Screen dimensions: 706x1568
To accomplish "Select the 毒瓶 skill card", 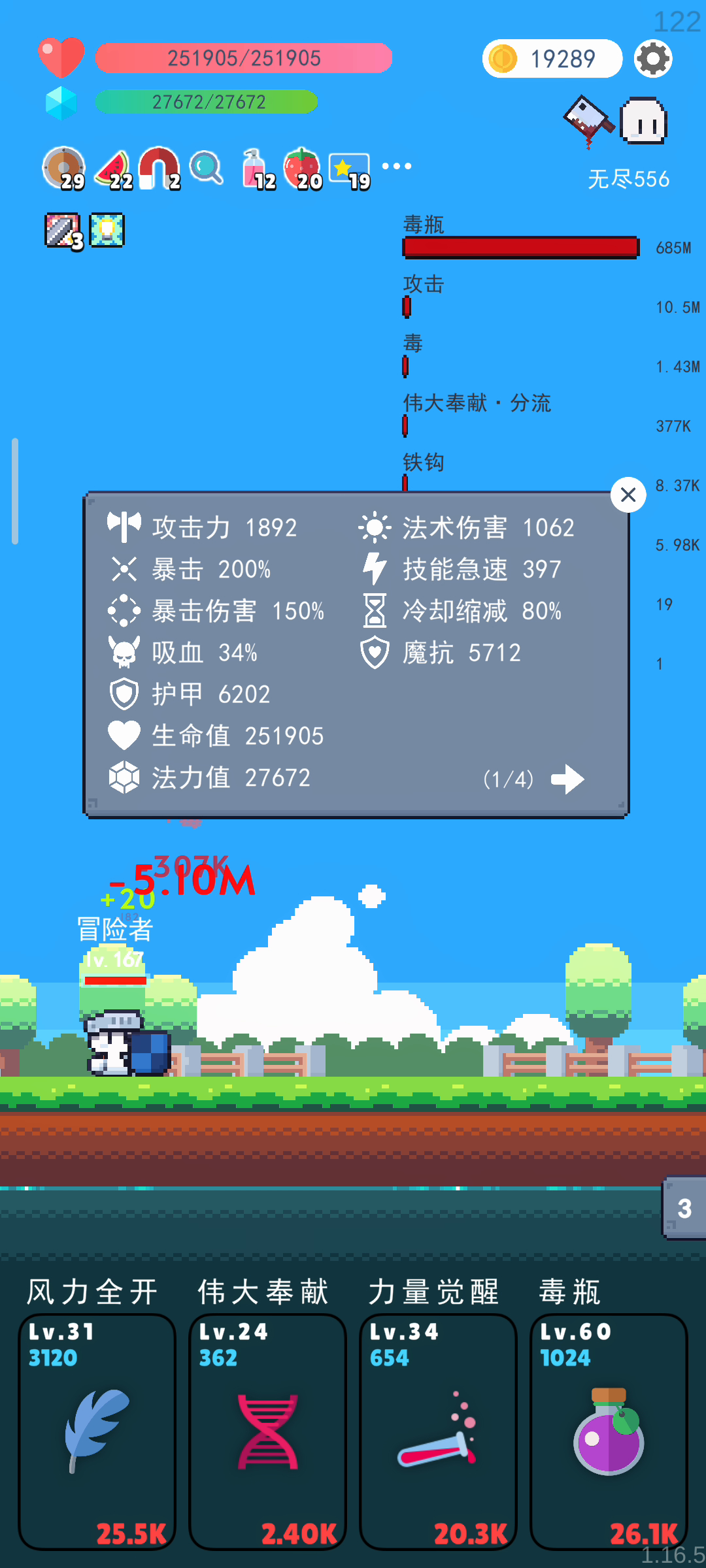I will (609, 1431).
